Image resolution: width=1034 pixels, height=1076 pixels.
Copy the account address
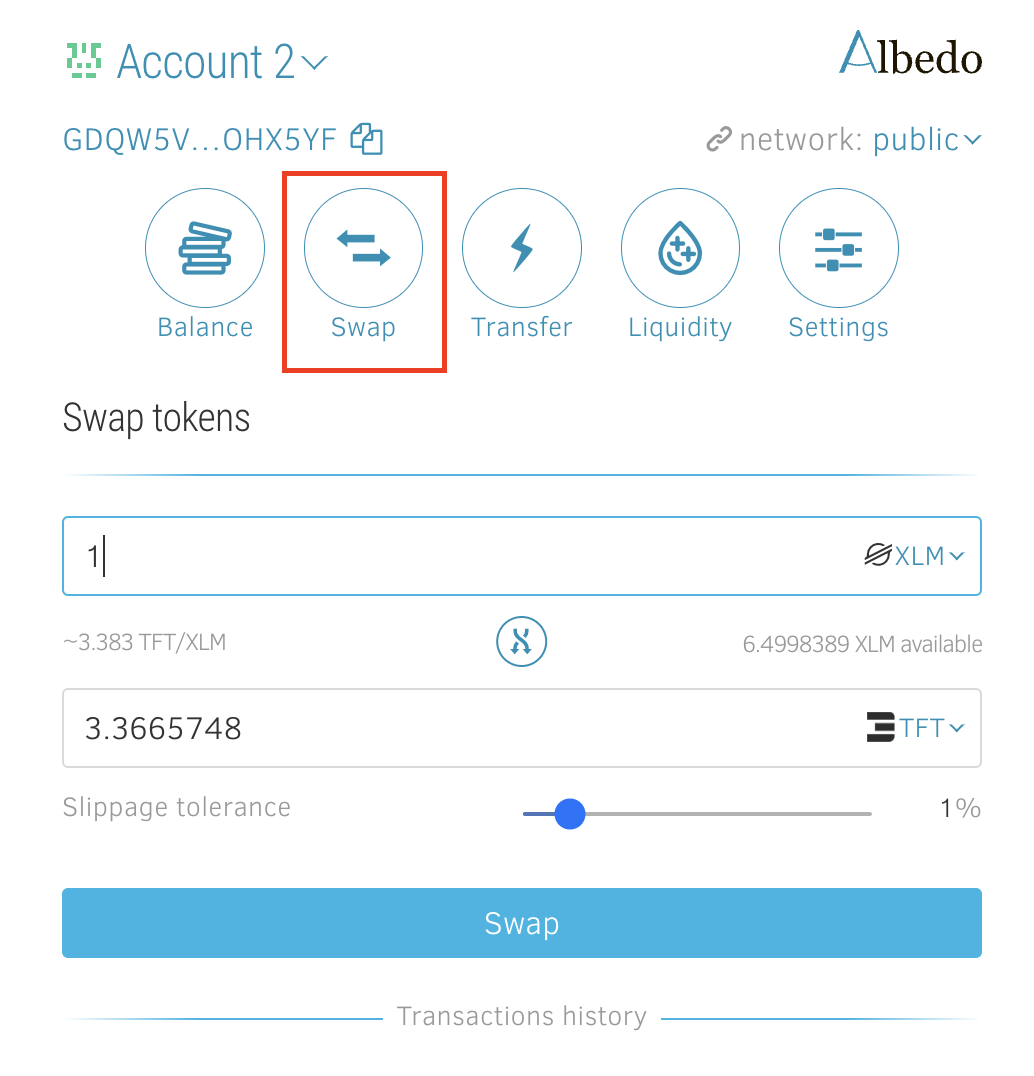pyautogui.click(x=366, y=140)
